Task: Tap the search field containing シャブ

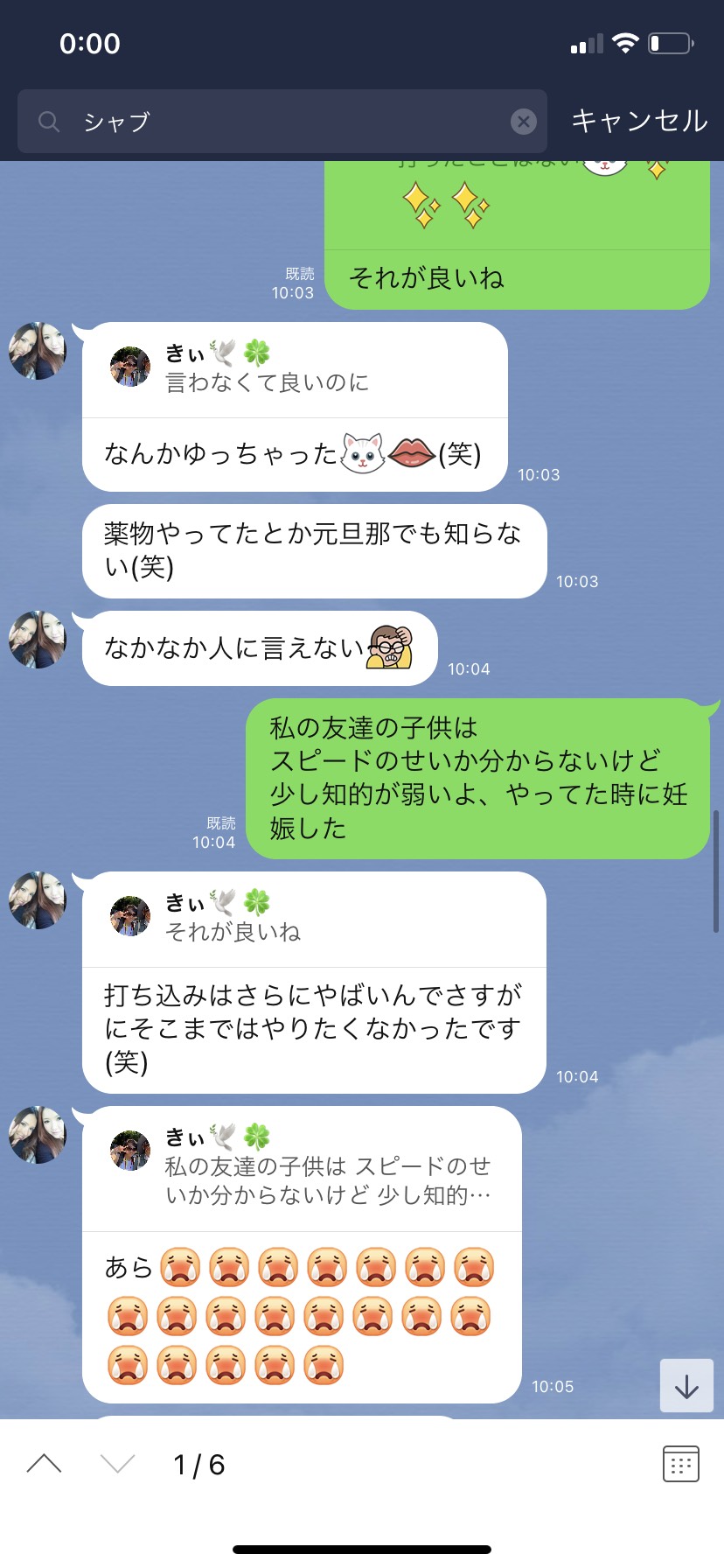Action: pos(280,122)
